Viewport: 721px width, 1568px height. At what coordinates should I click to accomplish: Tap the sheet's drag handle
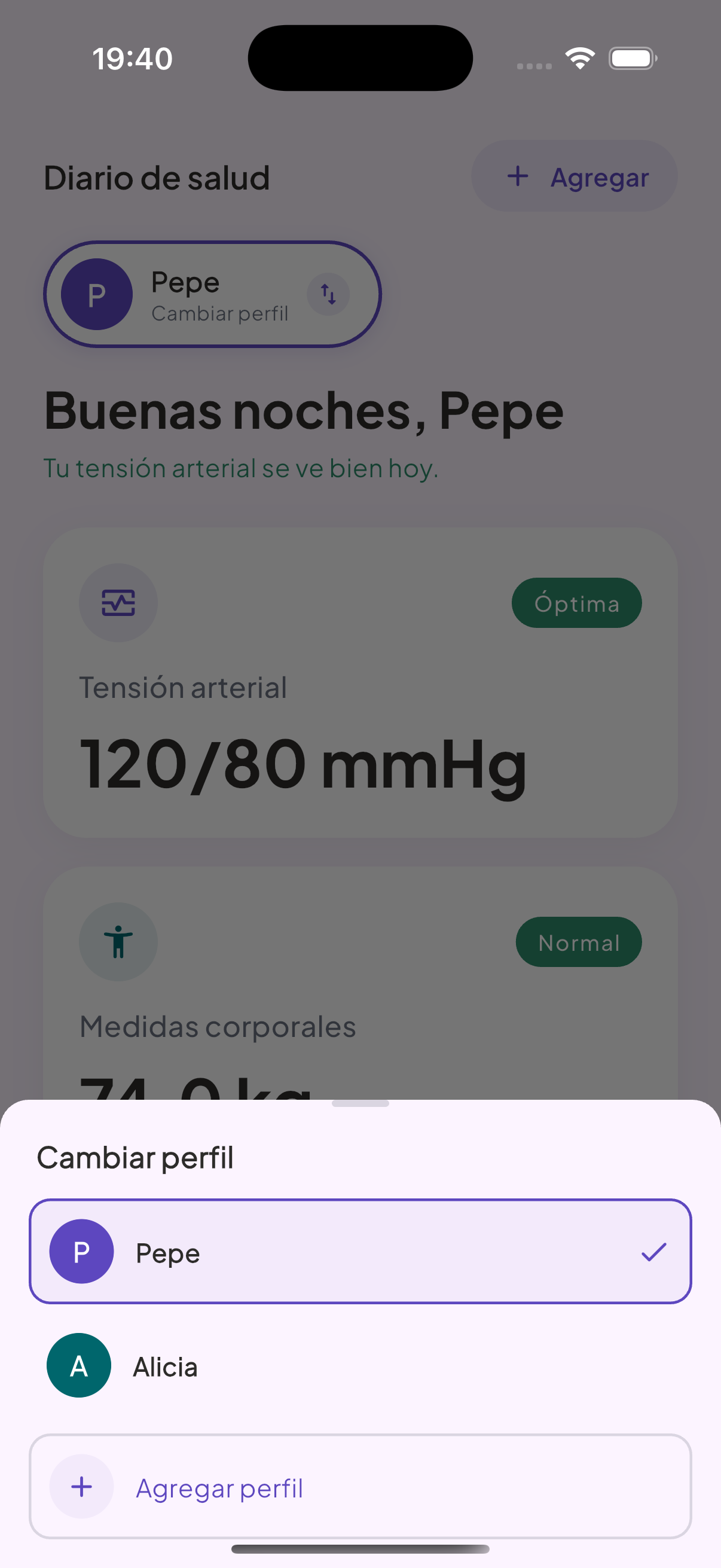pyautogui.click(x=360, y=1103)
